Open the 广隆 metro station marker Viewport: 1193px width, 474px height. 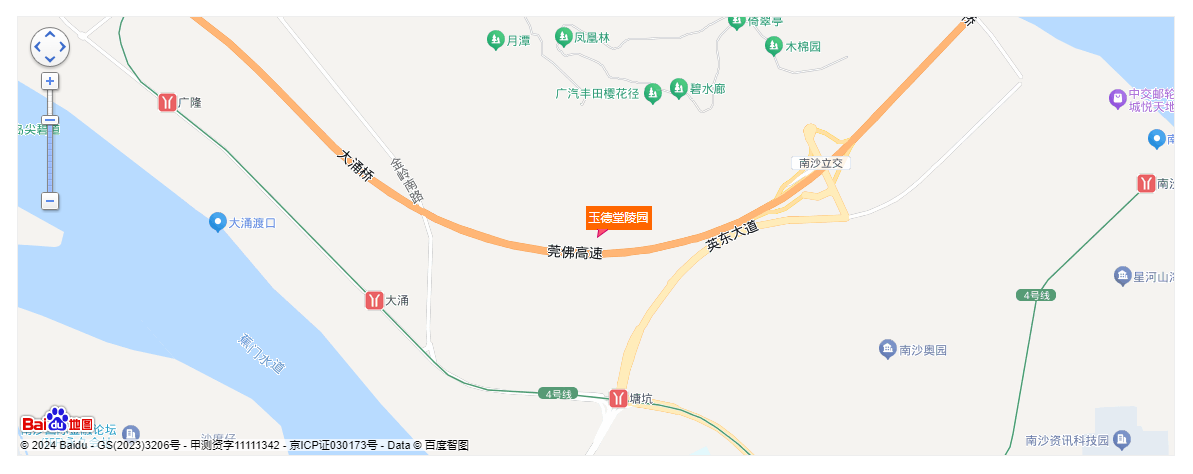[x=167, y=102]
